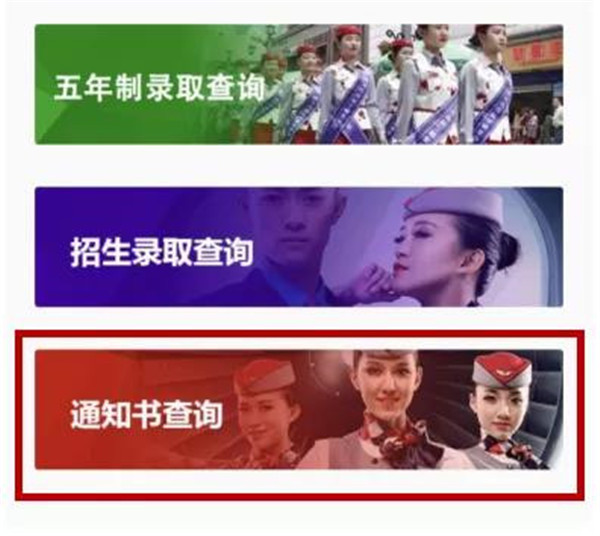Image resolution: width=600 pixels, height=536 pixels.
Task: Select the 招生录取查询 banner
Action: (298, 246)
